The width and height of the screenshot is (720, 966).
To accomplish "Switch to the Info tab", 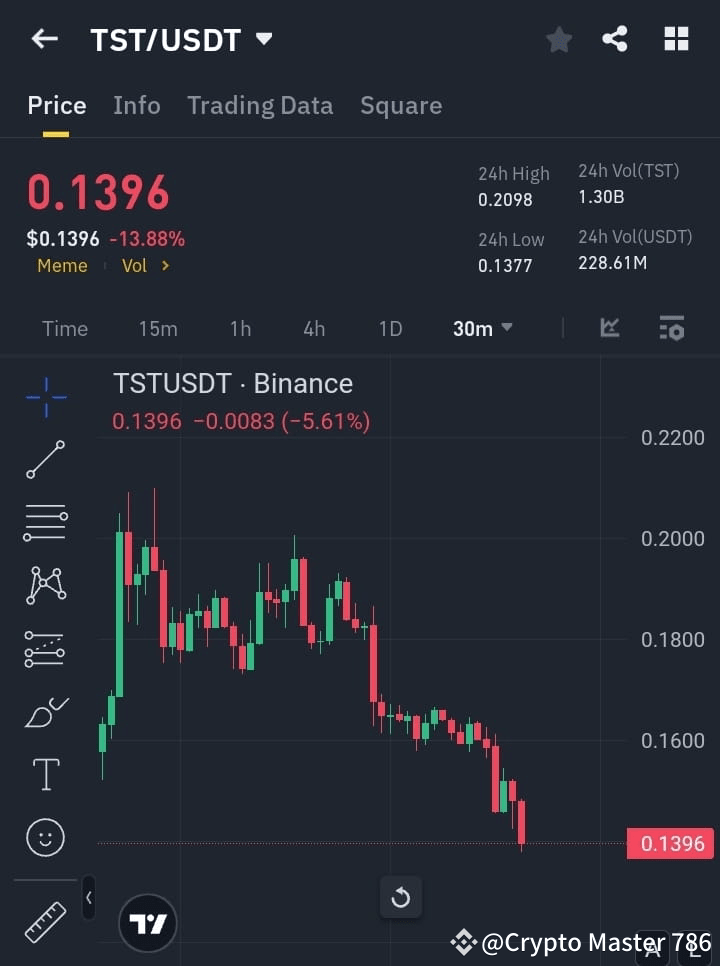I will [x=137, y=105].
